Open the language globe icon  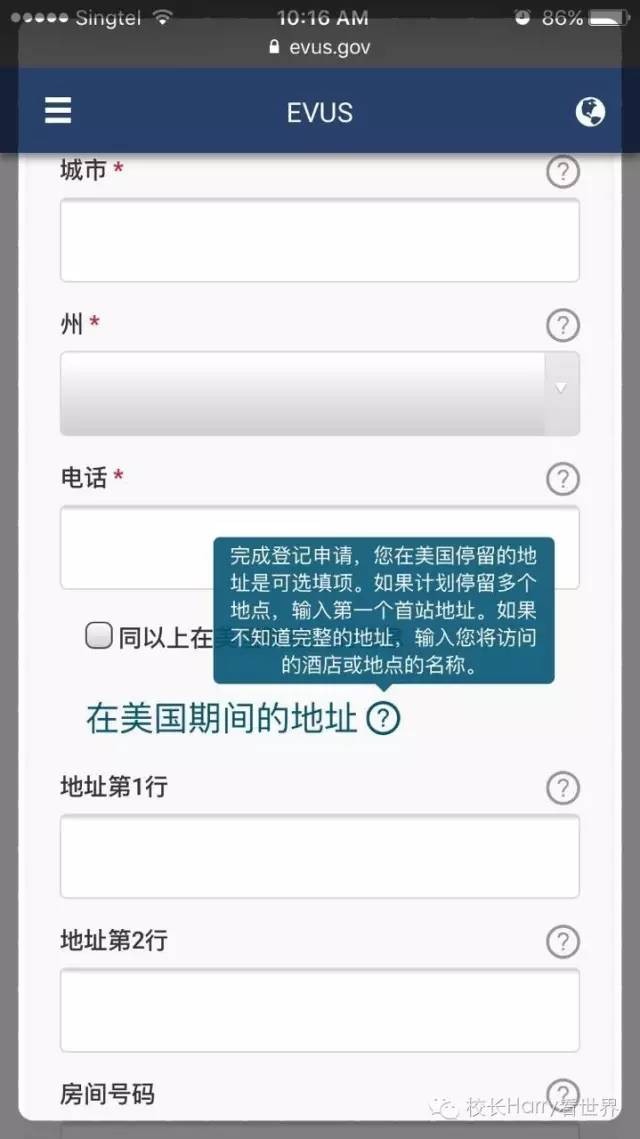pos(590,111)
